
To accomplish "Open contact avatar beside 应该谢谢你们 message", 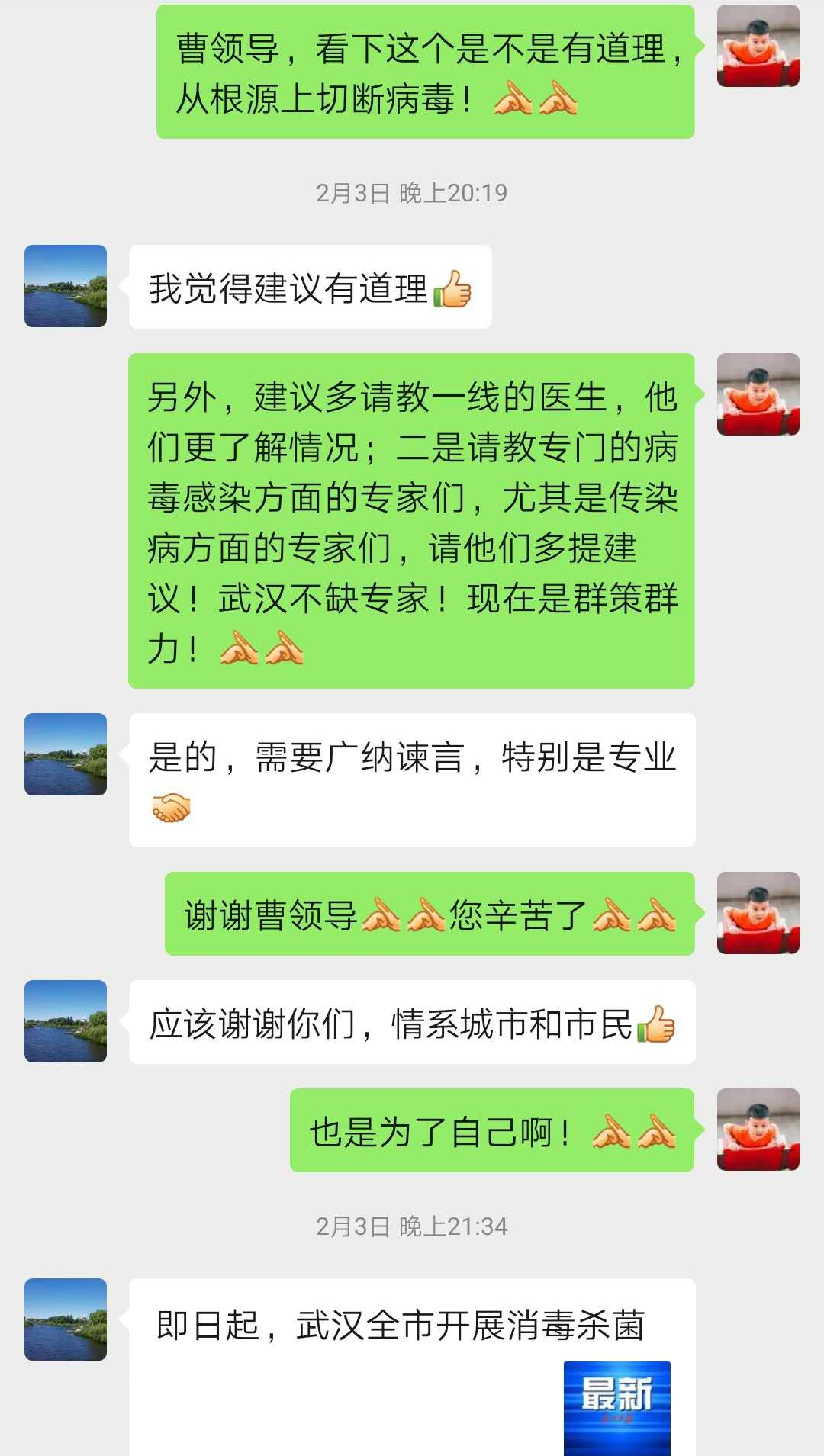I will pyautogui.click(x=66, y=1021).
